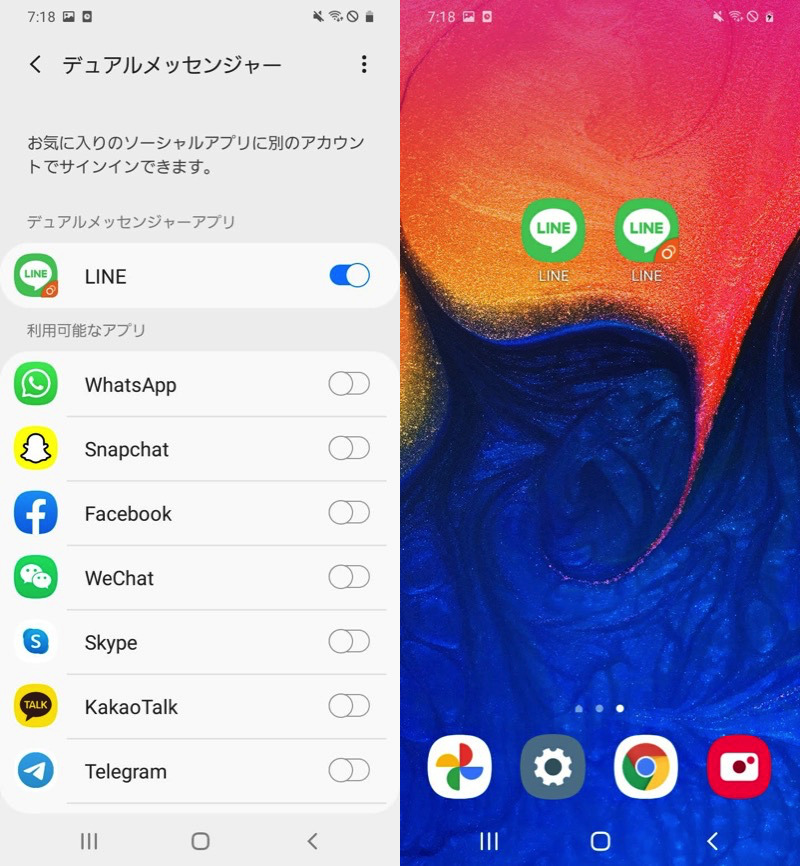Switch on KakaoTalk dual messenger
Image resolution: width=800 pixels, height=866 pixels.
click(x=349, y=706)
